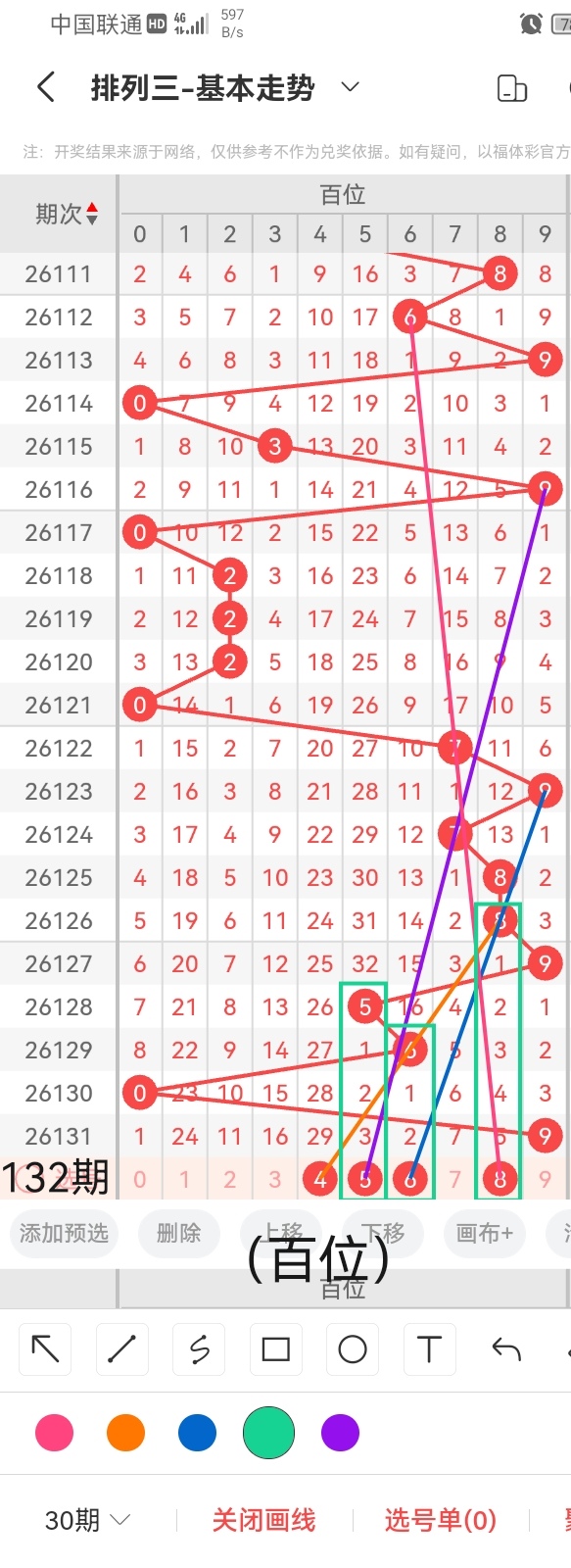The width and height of the screenshot is (571, 1568).
Task: Pick the blue color swatch
Action: (197, 1433)
